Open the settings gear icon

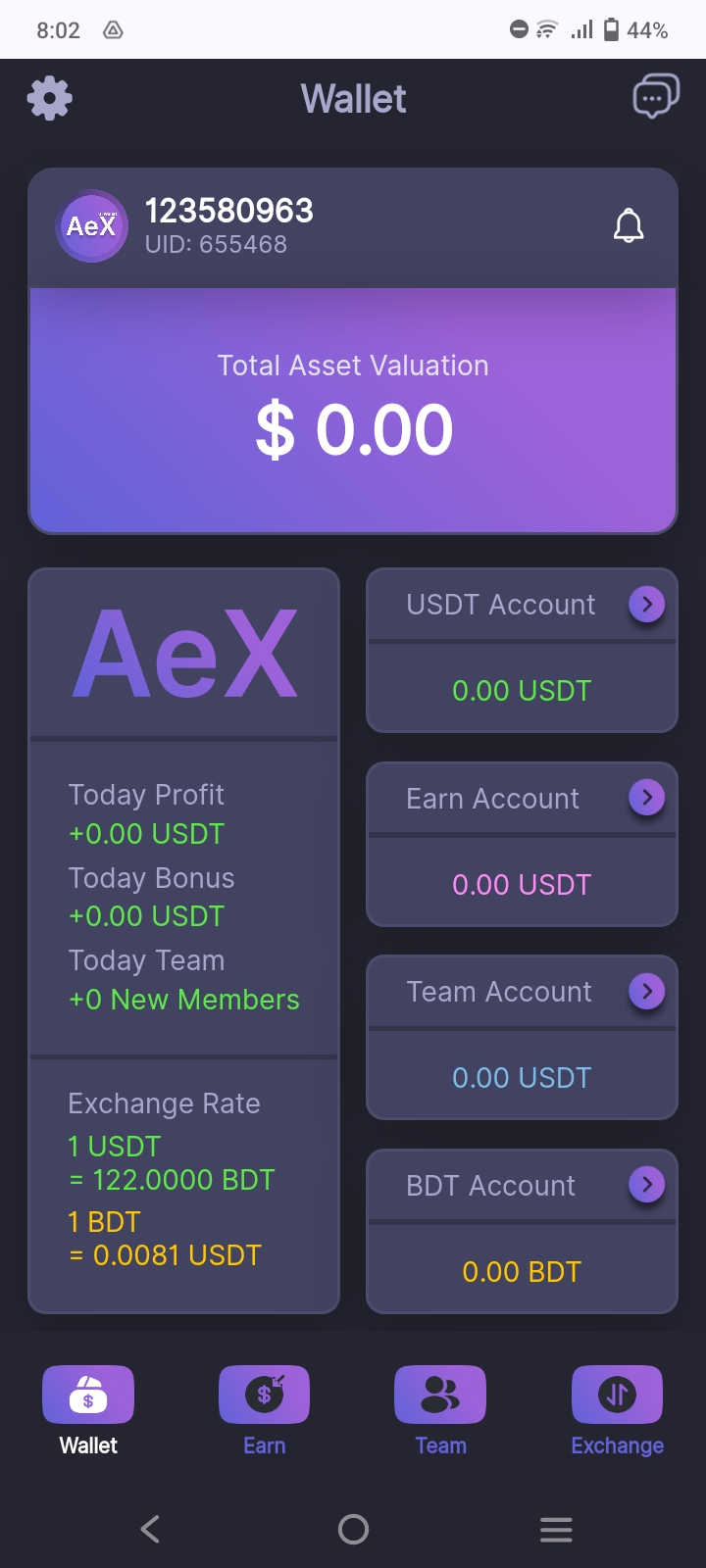[50, 98]
